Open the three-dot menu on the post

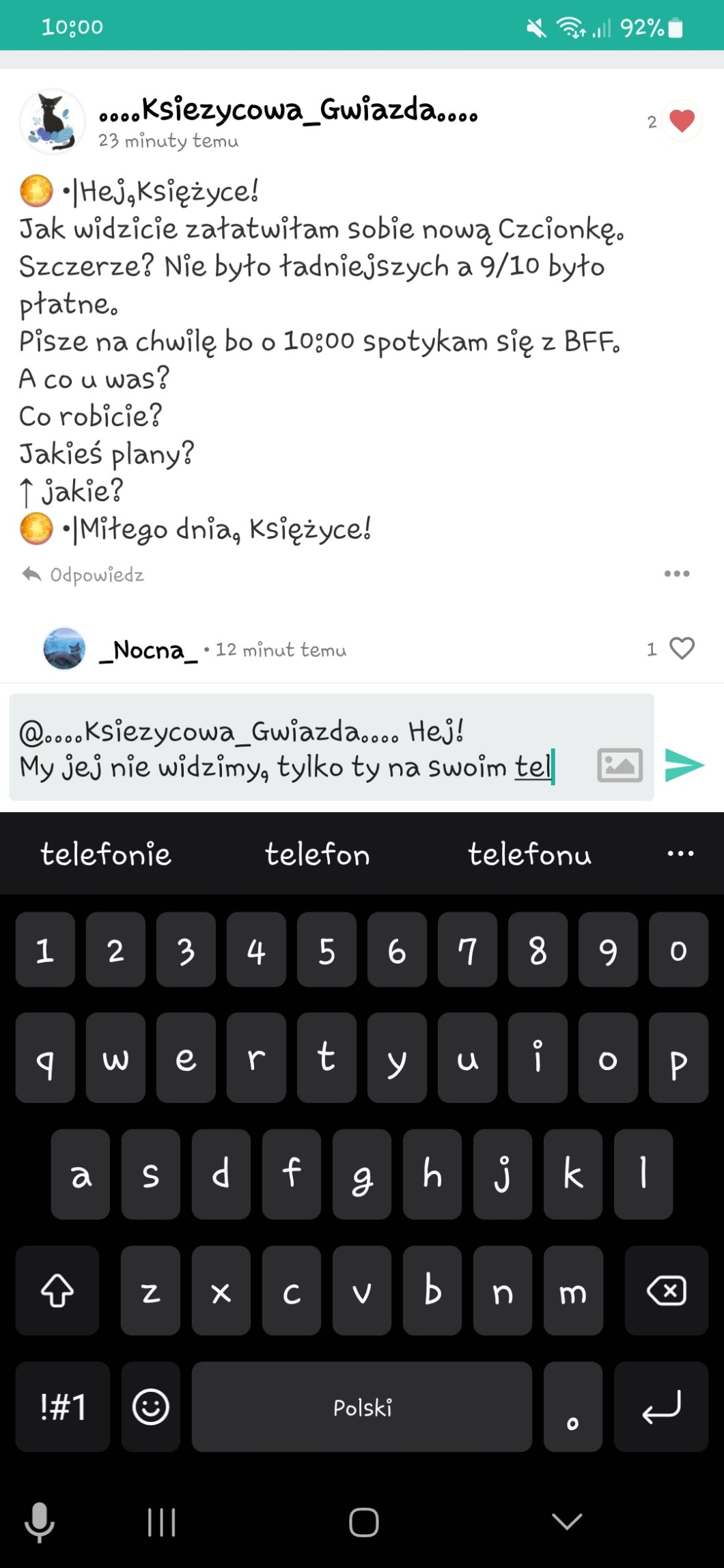tap(676, 574)
